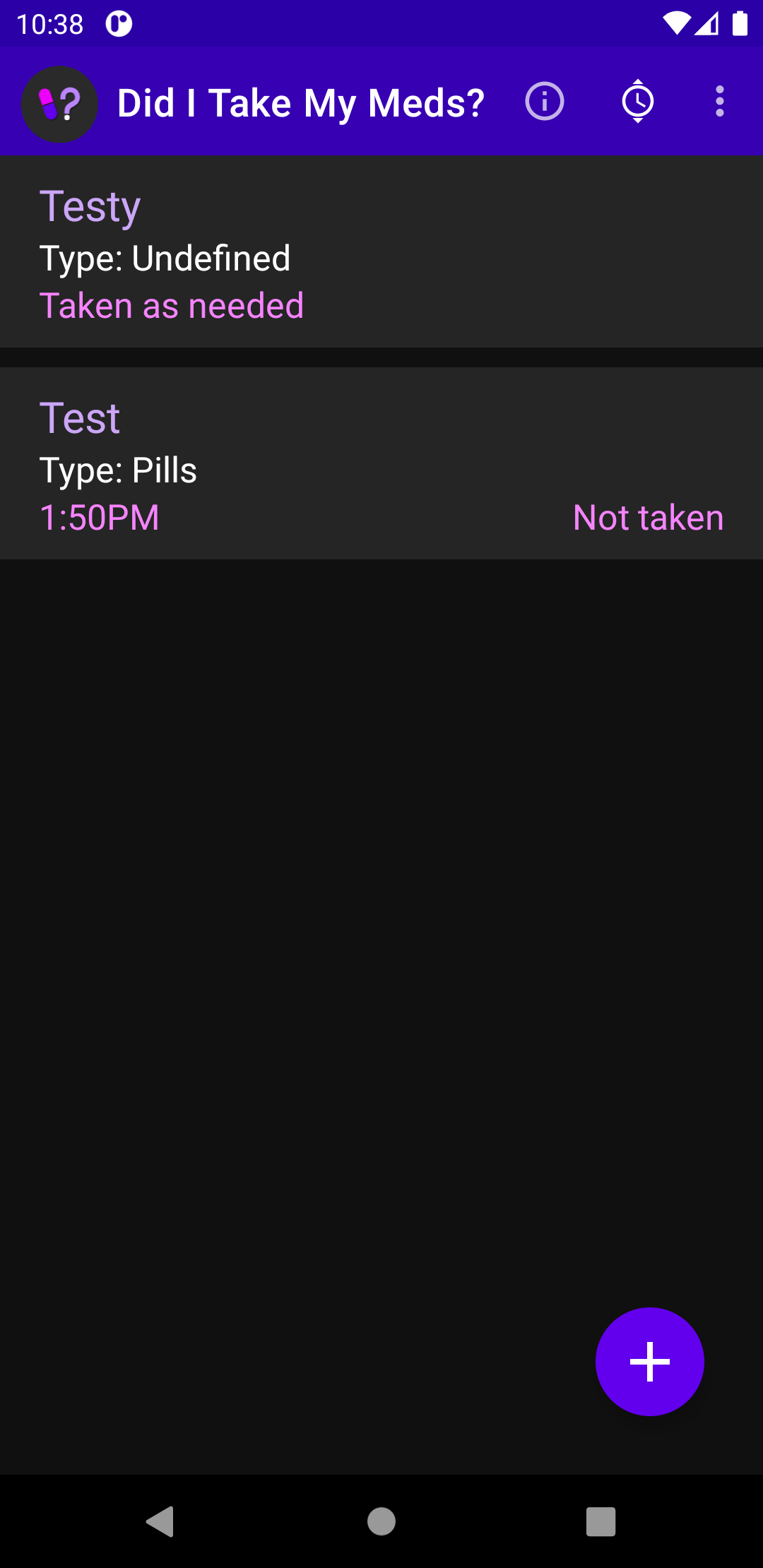Open the clock schedule icon

point(637,102)
